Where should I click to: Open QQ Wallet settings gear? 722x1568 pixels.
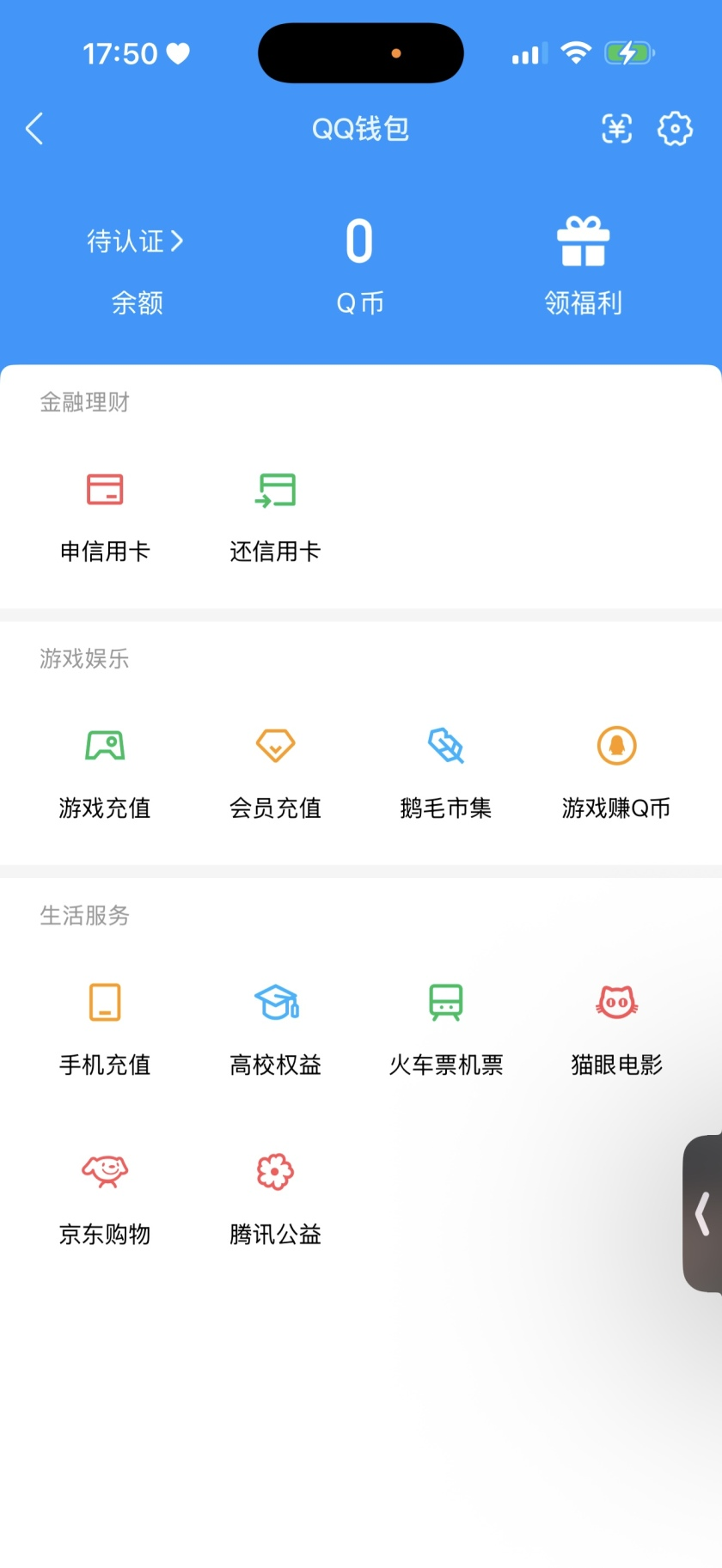tap(676, 128)
